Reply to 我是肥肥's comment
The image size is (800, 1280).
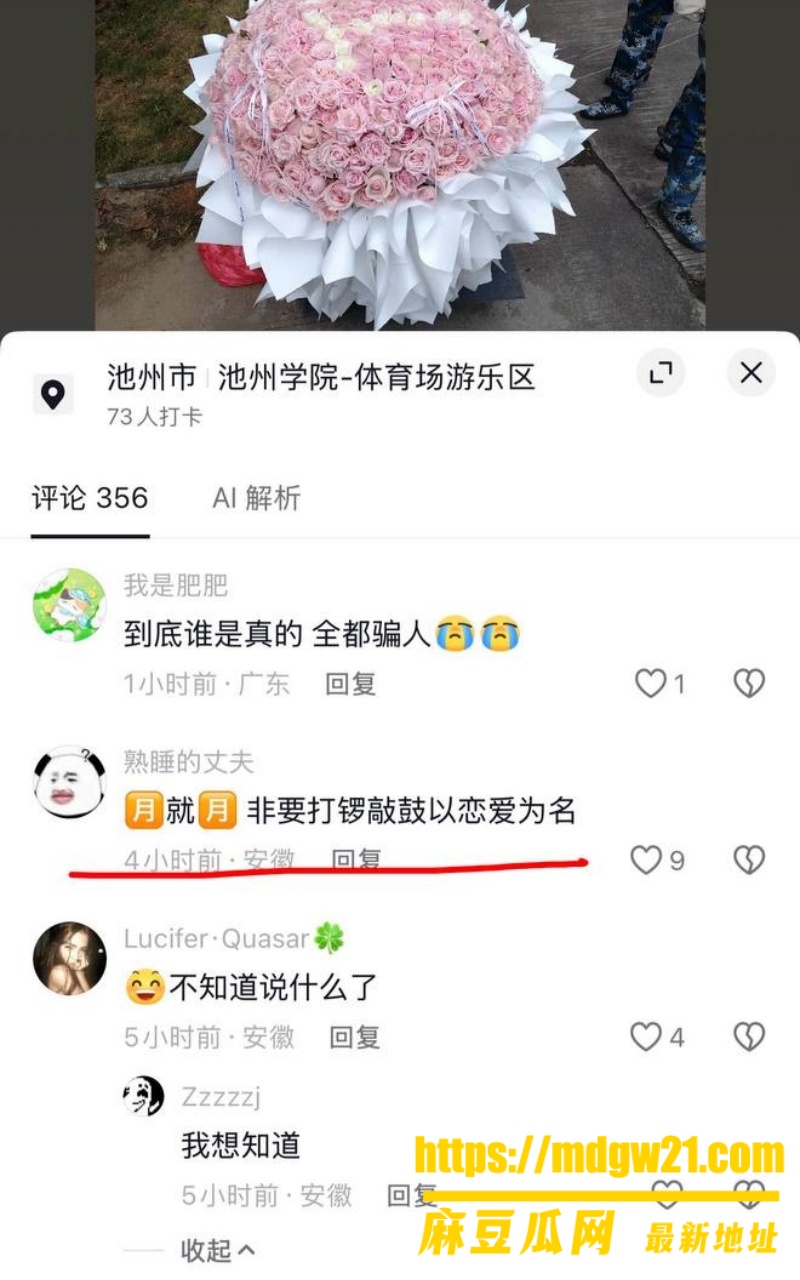tap(351, 684)
